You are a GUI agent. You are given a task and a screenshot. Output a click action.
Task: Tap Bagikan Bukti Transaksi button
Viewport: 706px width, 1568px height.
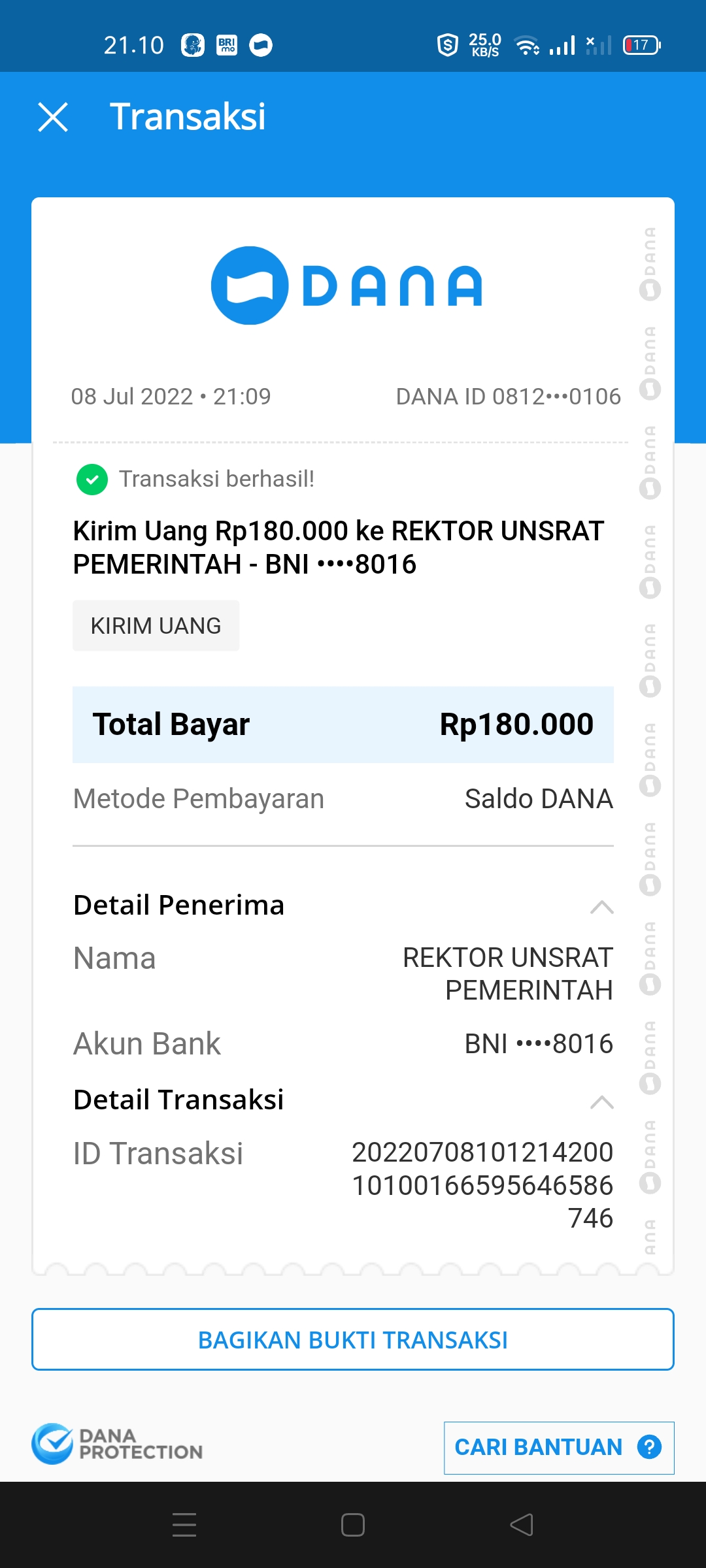click(353, 1339)
